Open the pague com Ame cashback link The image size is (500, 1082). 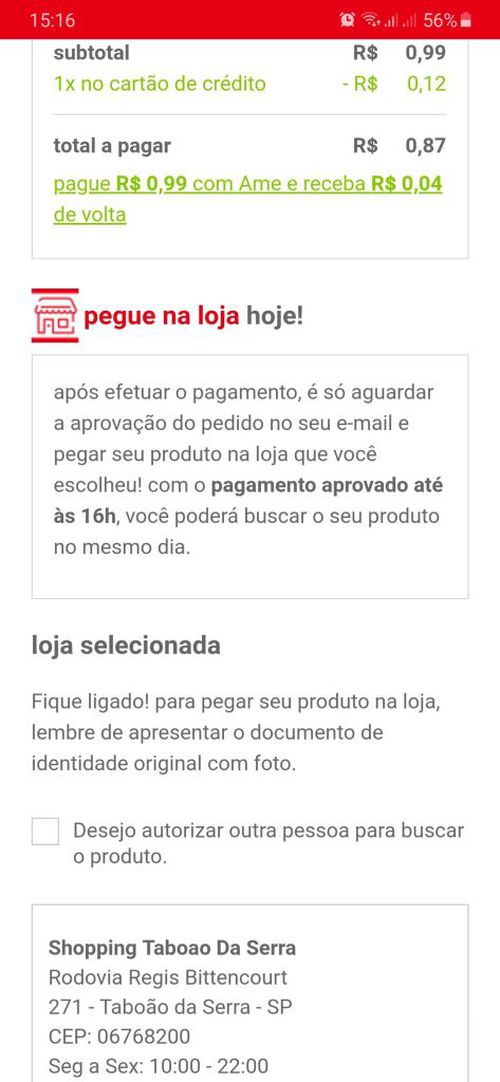click(x=248, y=199)
